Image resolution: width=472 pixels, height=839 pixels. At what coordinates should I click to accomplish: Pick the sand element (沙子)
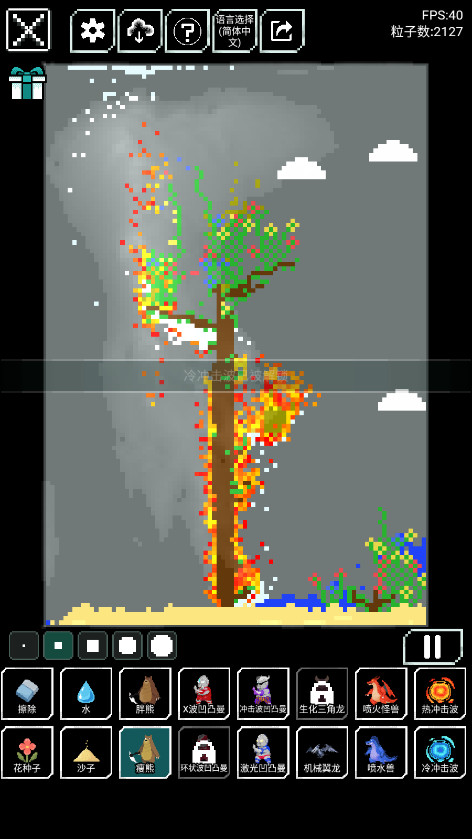[86, 752]
